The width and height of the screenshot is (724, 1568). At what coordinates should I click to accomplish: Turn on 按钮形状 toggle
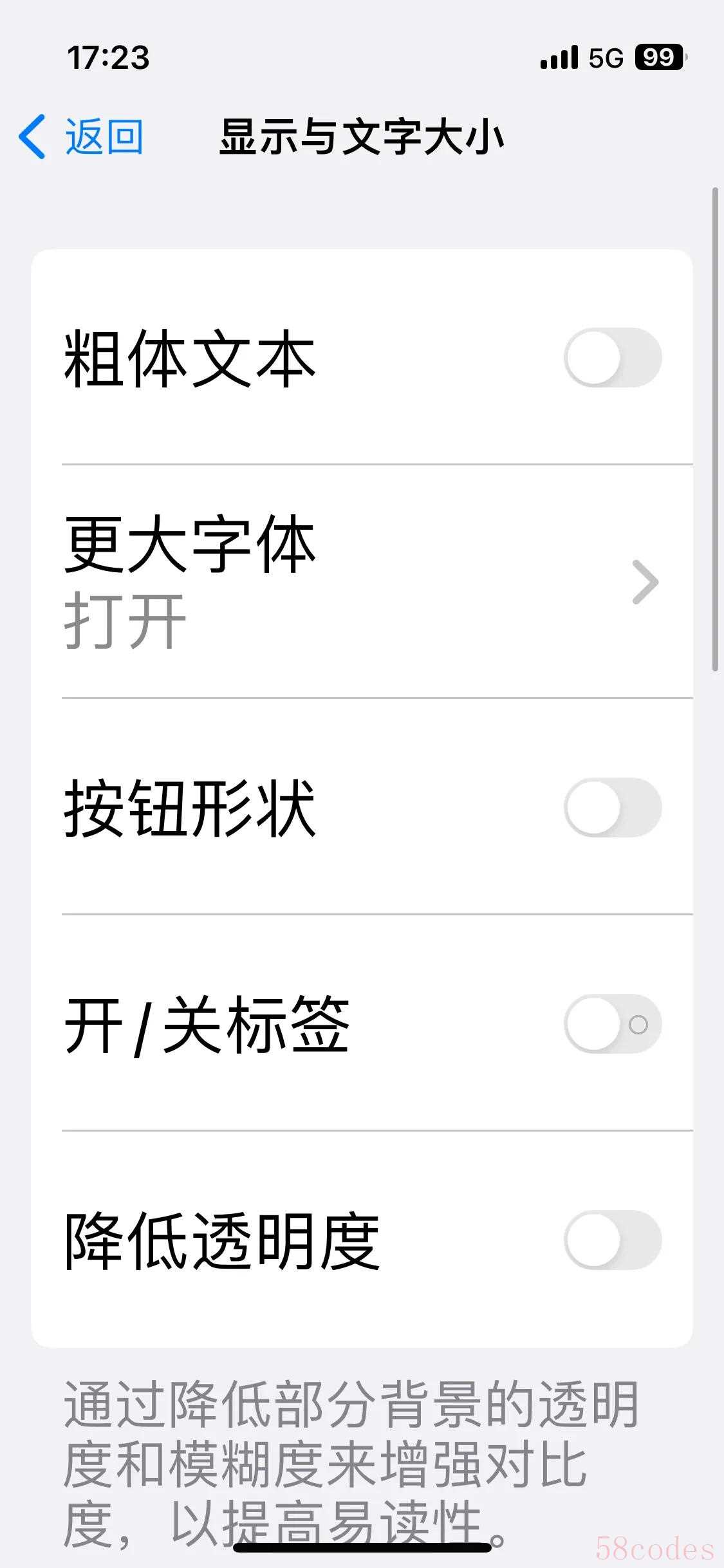(613, 807)
